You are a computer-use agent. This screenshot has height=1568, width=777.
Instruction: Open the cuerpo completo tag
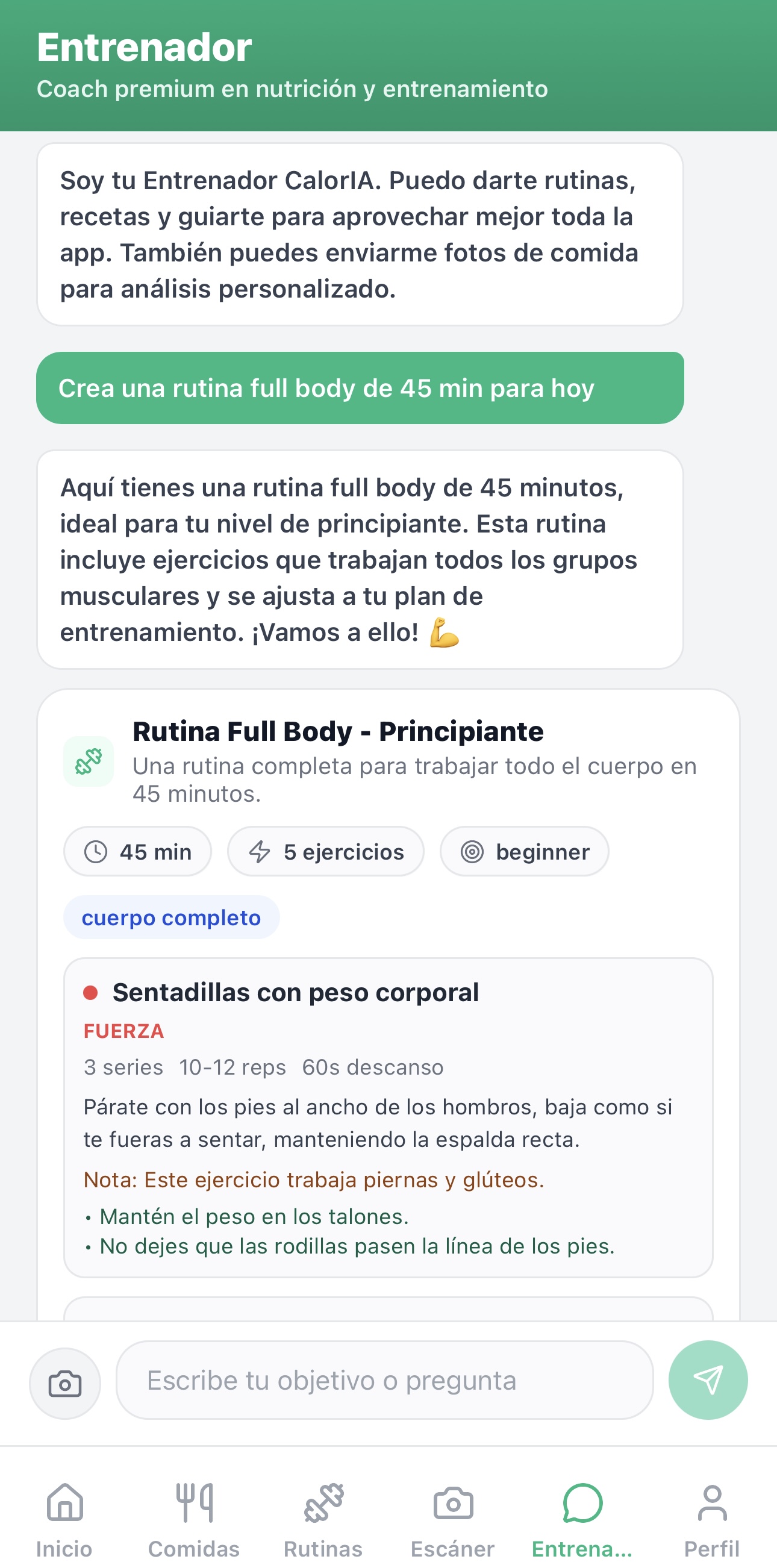(x=171, y=917)
